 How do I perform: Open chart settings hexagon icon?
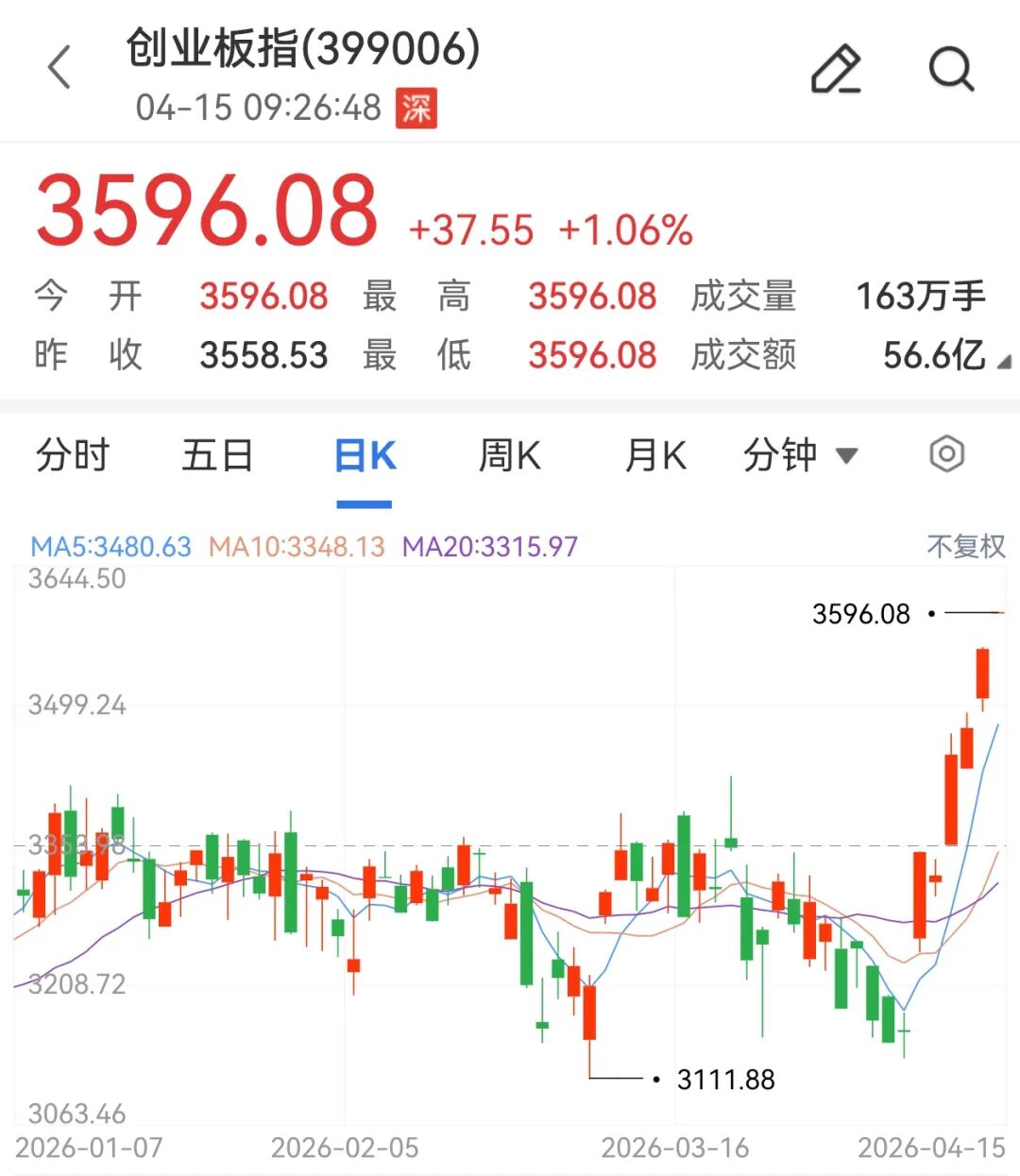point(946,454)
